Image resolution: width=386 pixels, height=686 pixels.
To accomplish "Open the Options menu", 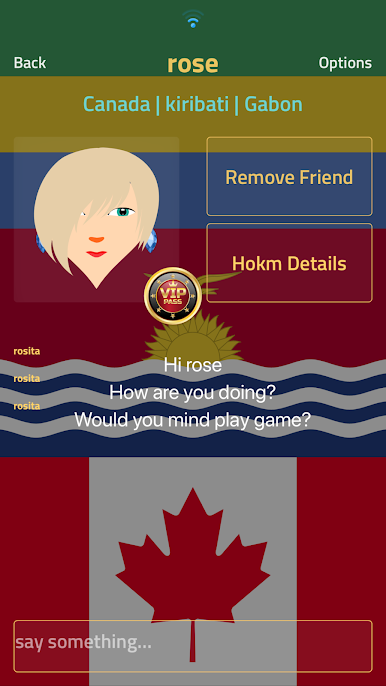I will click(345, 63).
